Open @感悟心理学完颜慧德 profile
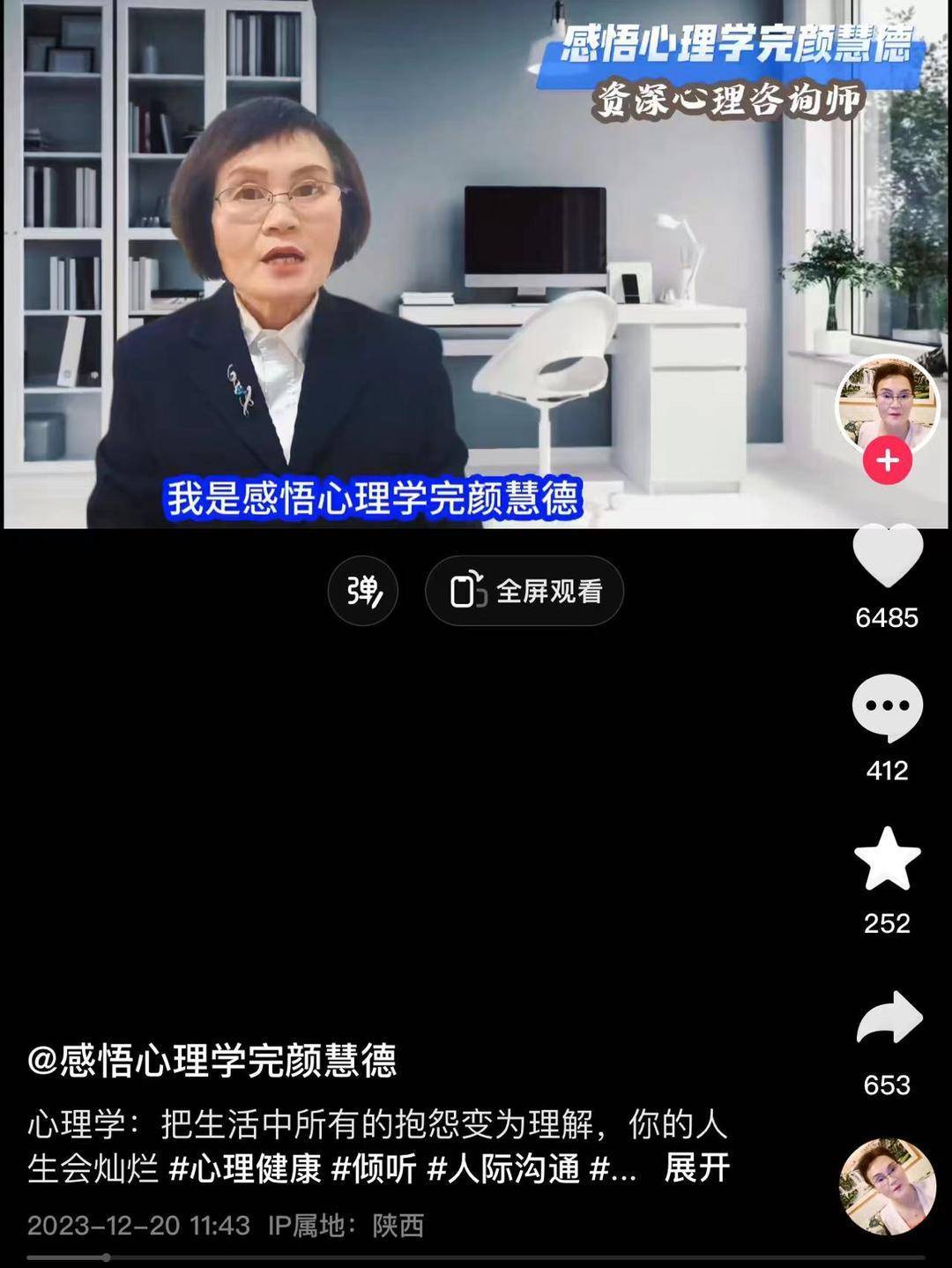 point(212,1061)
